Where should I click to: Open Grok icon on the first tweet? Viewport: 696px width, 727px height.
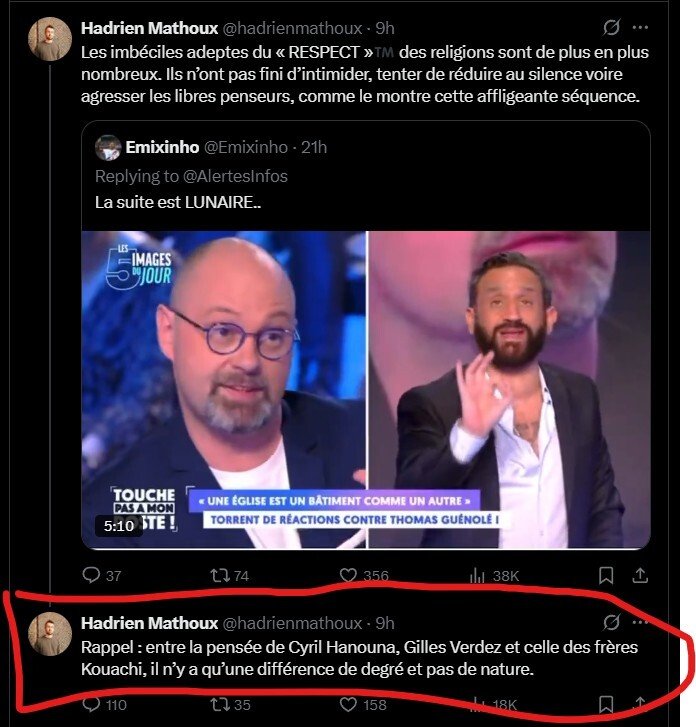point(612,28)
